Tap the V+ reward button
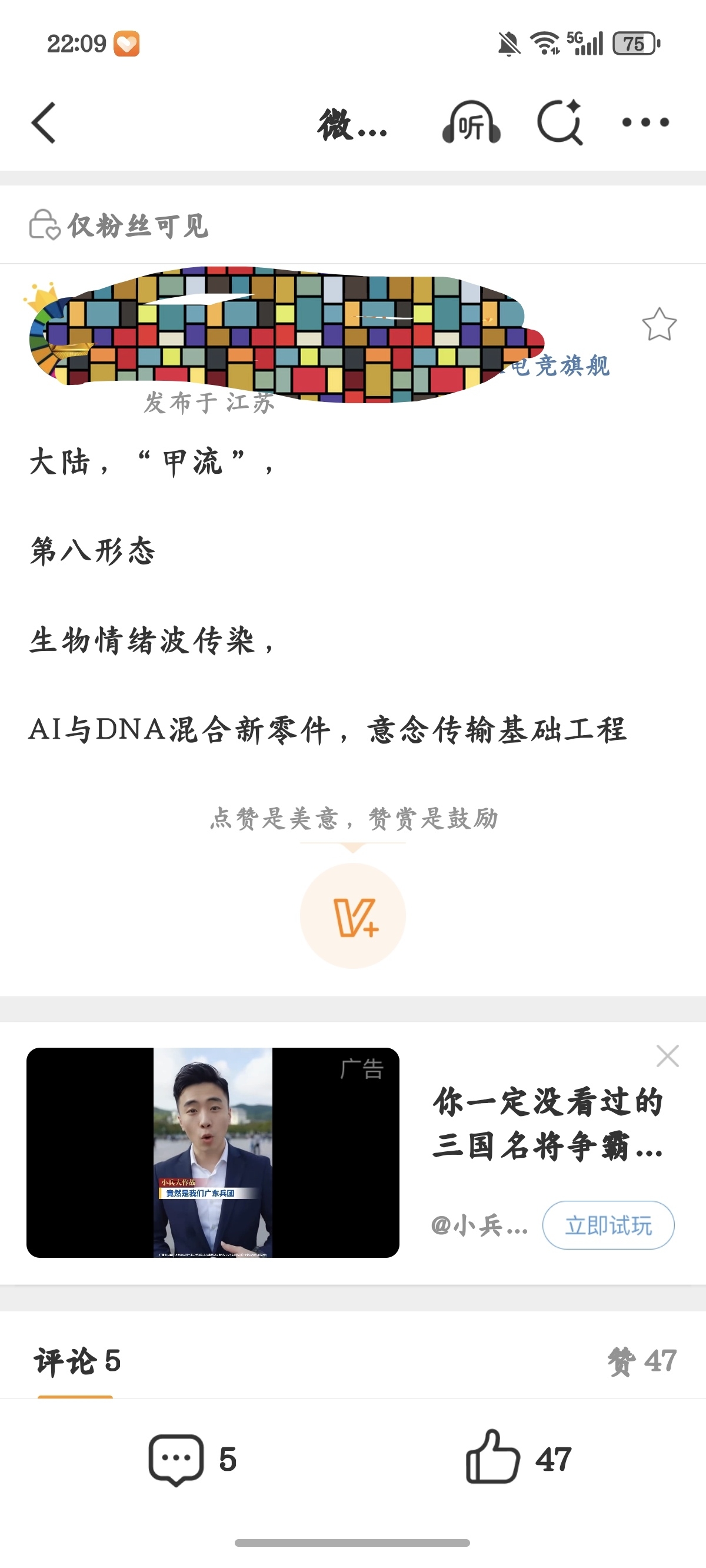This screenshot has height=1568, width=706. 353,915
